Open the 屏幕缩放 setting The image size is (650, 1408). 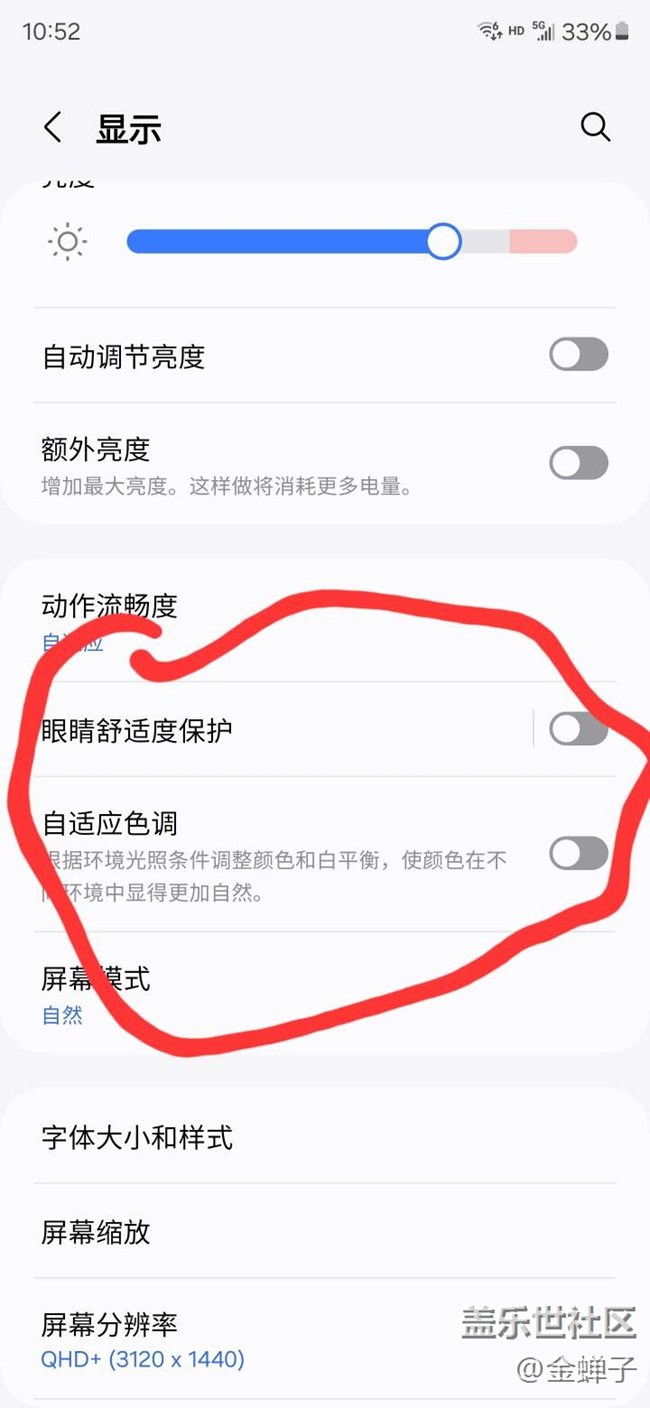pos(325,1231)
